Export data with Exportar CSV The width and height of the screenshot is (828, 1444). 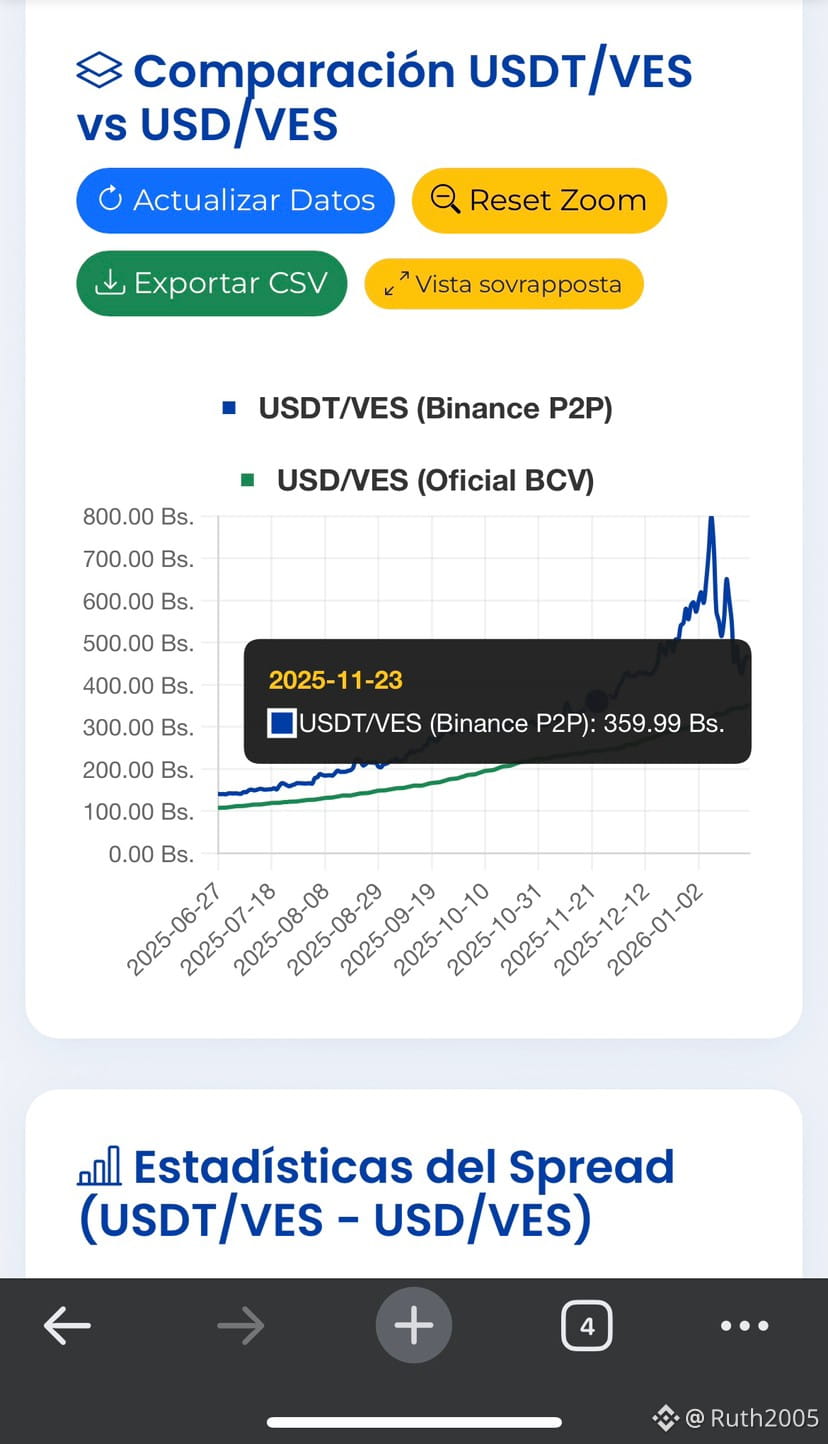pyautogui.click(x=211, y=283)
